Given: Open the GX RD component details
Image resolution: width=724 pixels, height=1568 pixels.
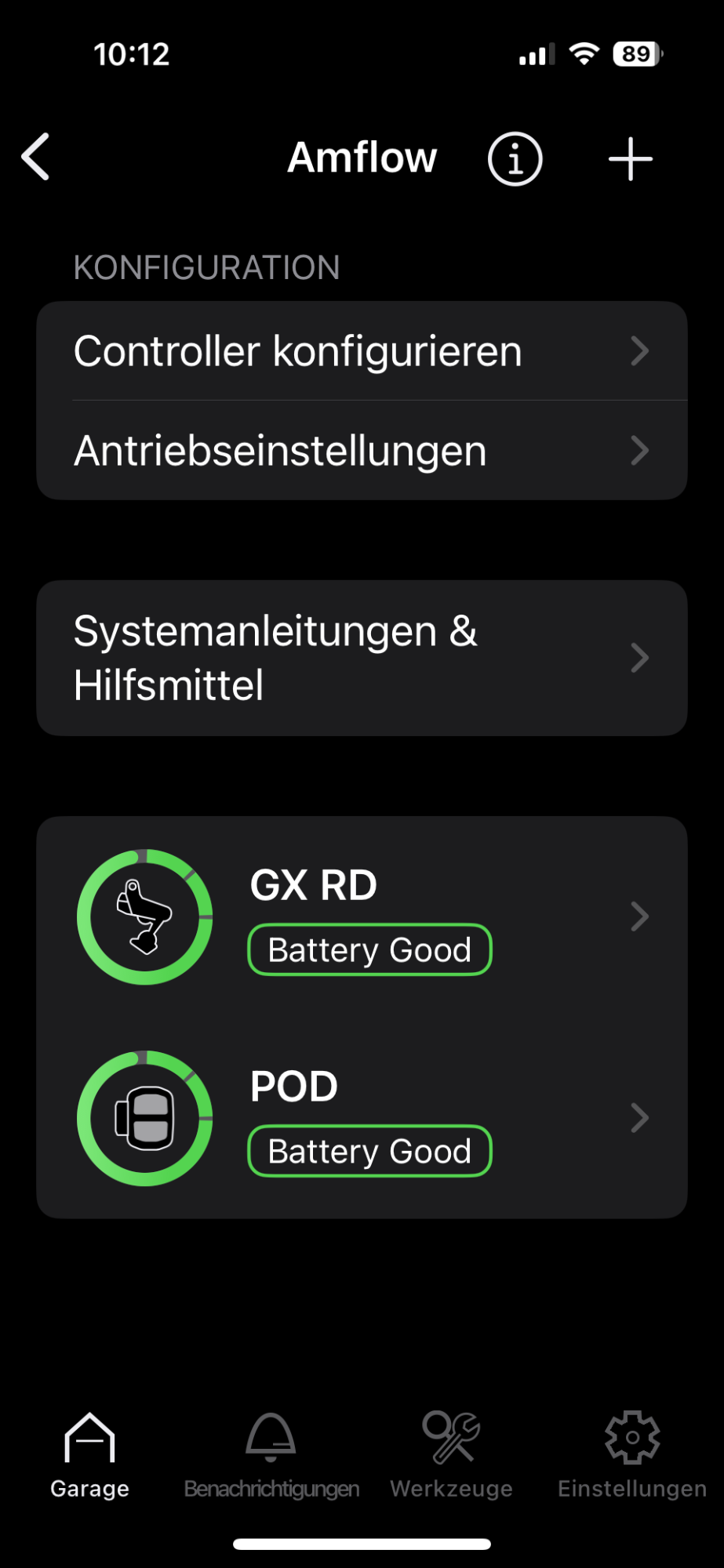Looking at the screenshot, I should (362, 916).
